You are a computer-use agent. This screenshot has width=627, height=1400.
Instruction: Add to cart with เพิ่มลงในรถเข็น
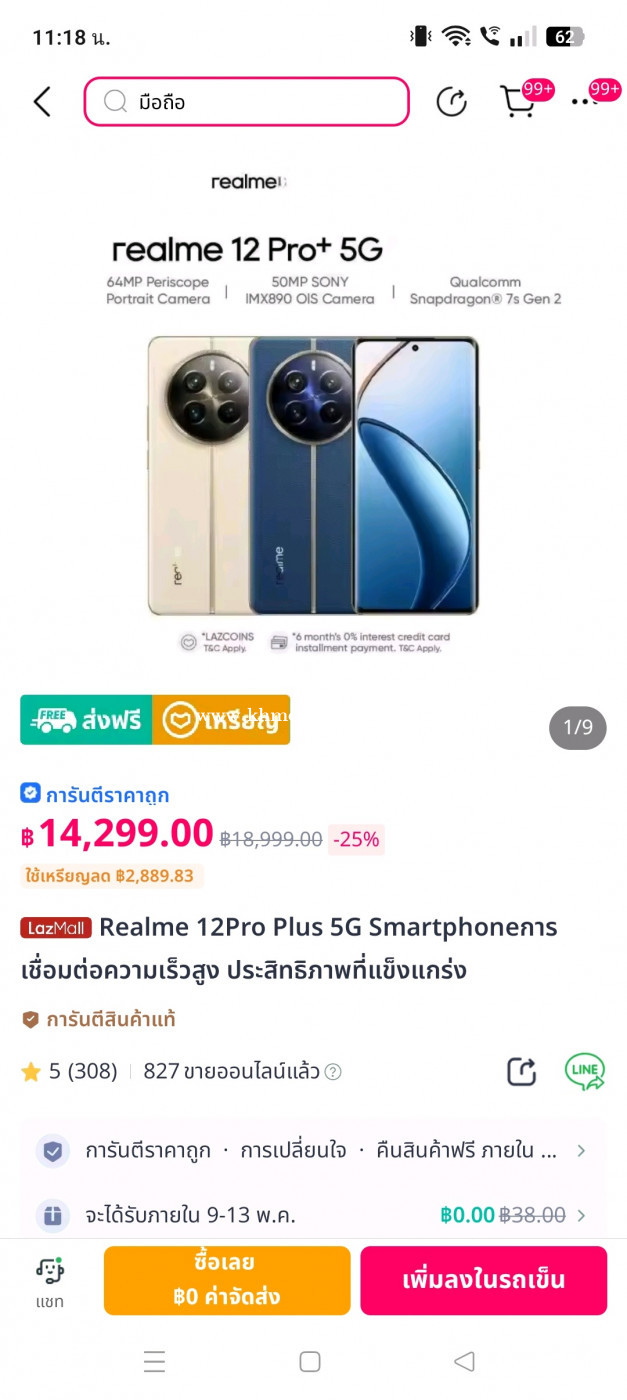(x=484, y=1280)
